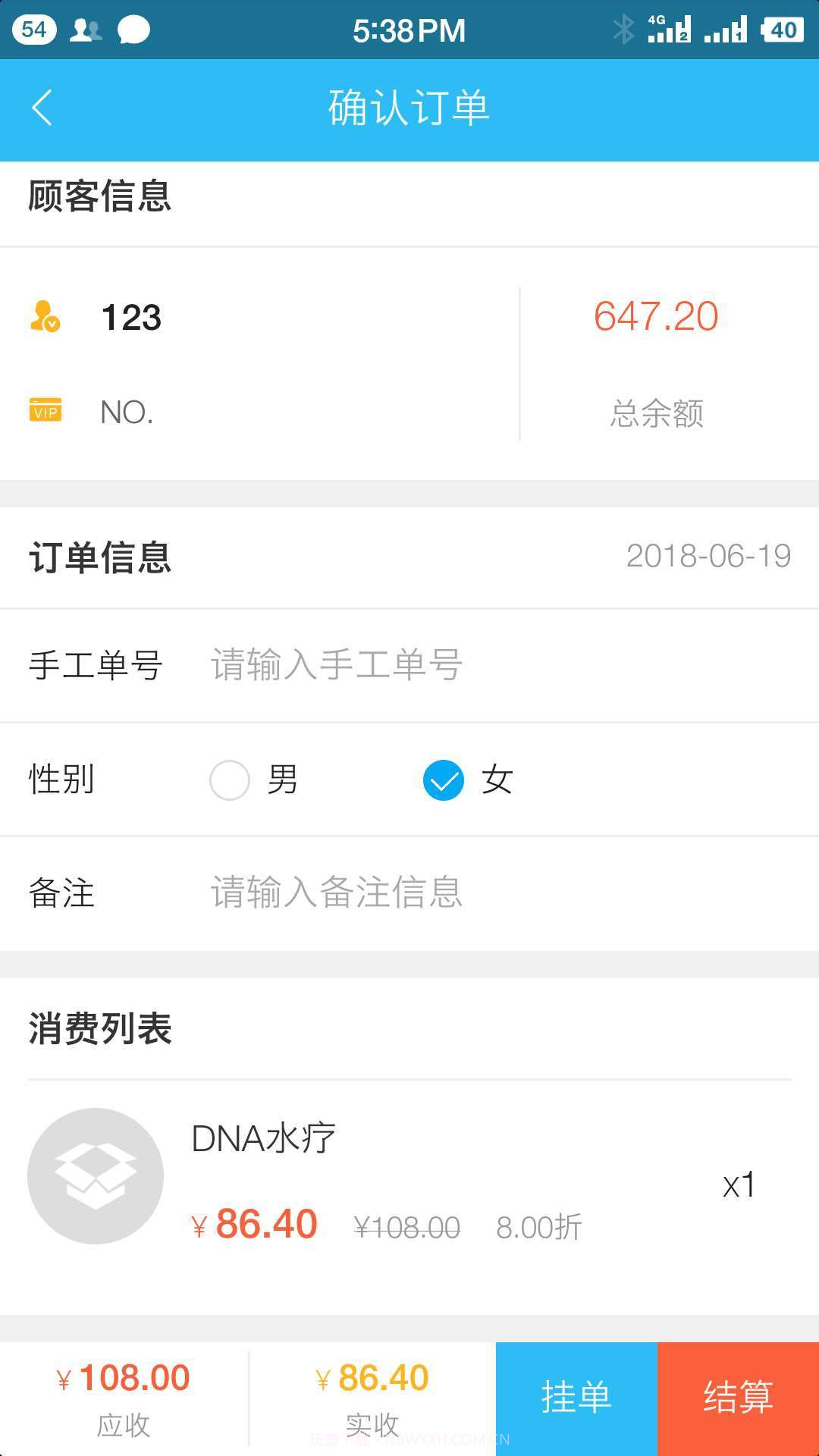Tap the Bluetooth status icon
This screenshot has height=1456, width=819.
pyautogui.click(x=623, y=29)
